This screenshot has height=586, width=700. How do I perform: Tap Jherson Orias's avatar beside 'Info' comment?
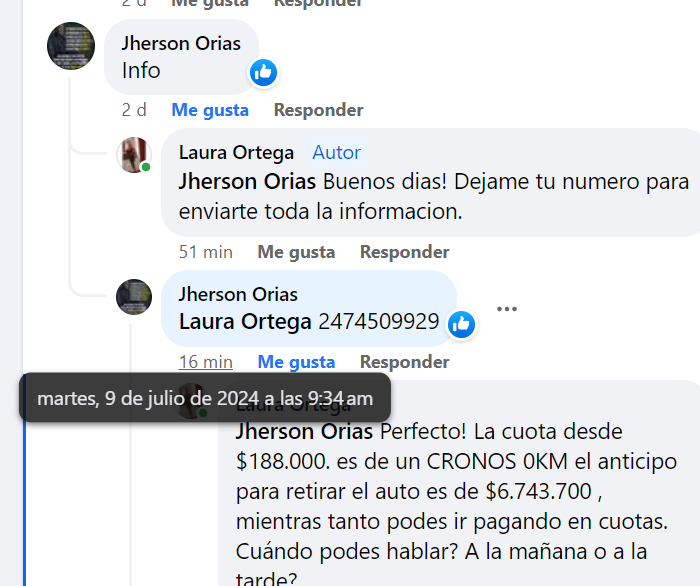pyautogui.click(x=71, y=46)
